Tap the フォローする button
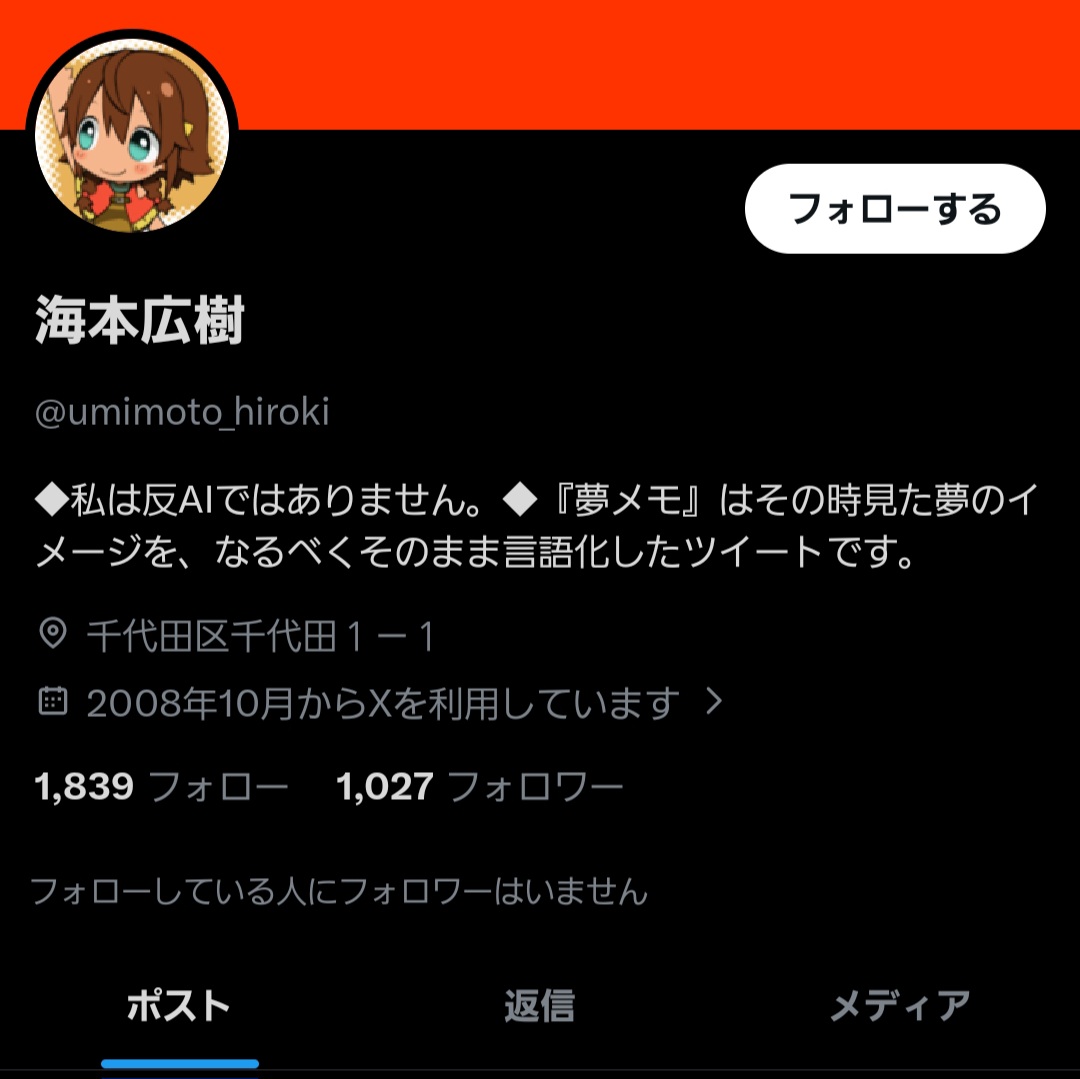Viewport: 1080px width, 1079px height. 895,209
